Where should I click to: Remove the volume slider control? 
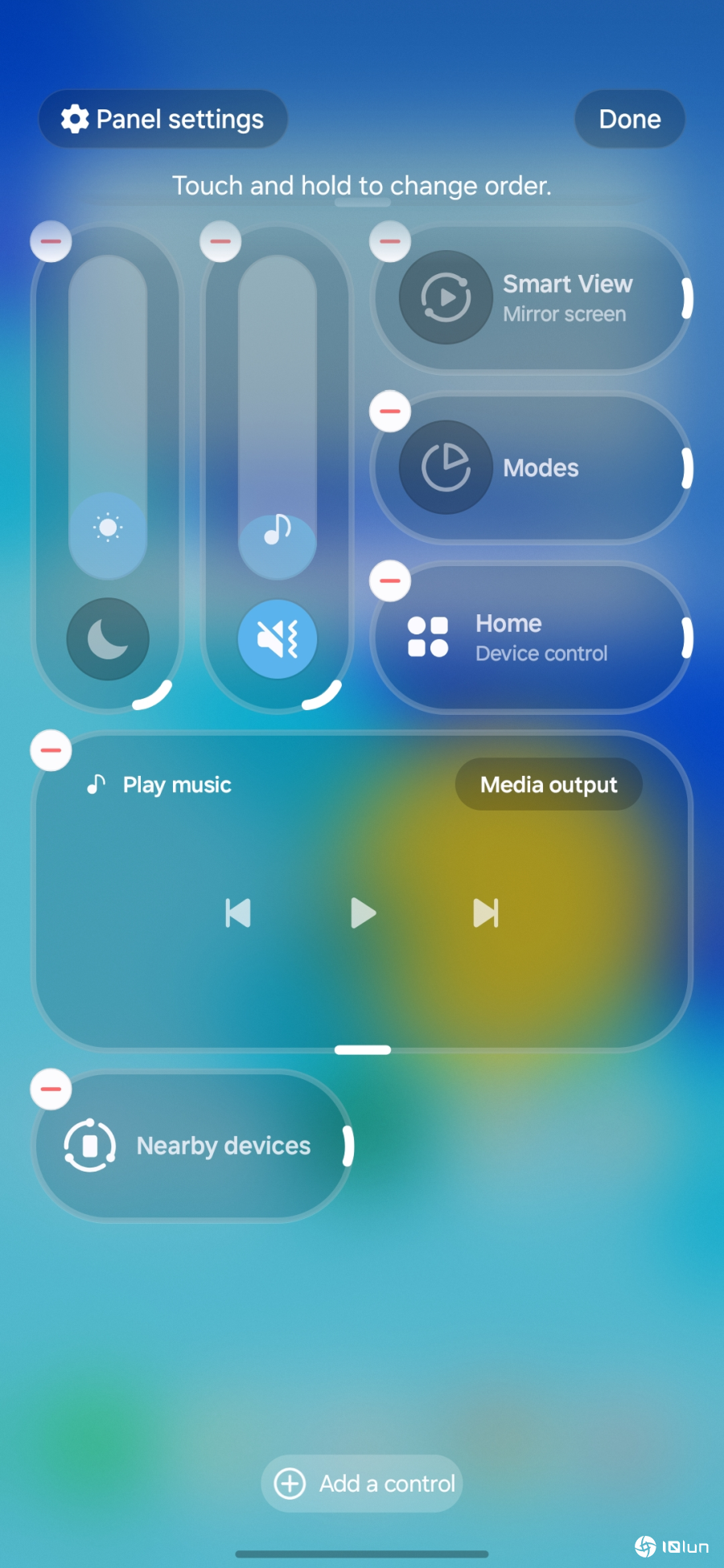click(x=220, y=241)
